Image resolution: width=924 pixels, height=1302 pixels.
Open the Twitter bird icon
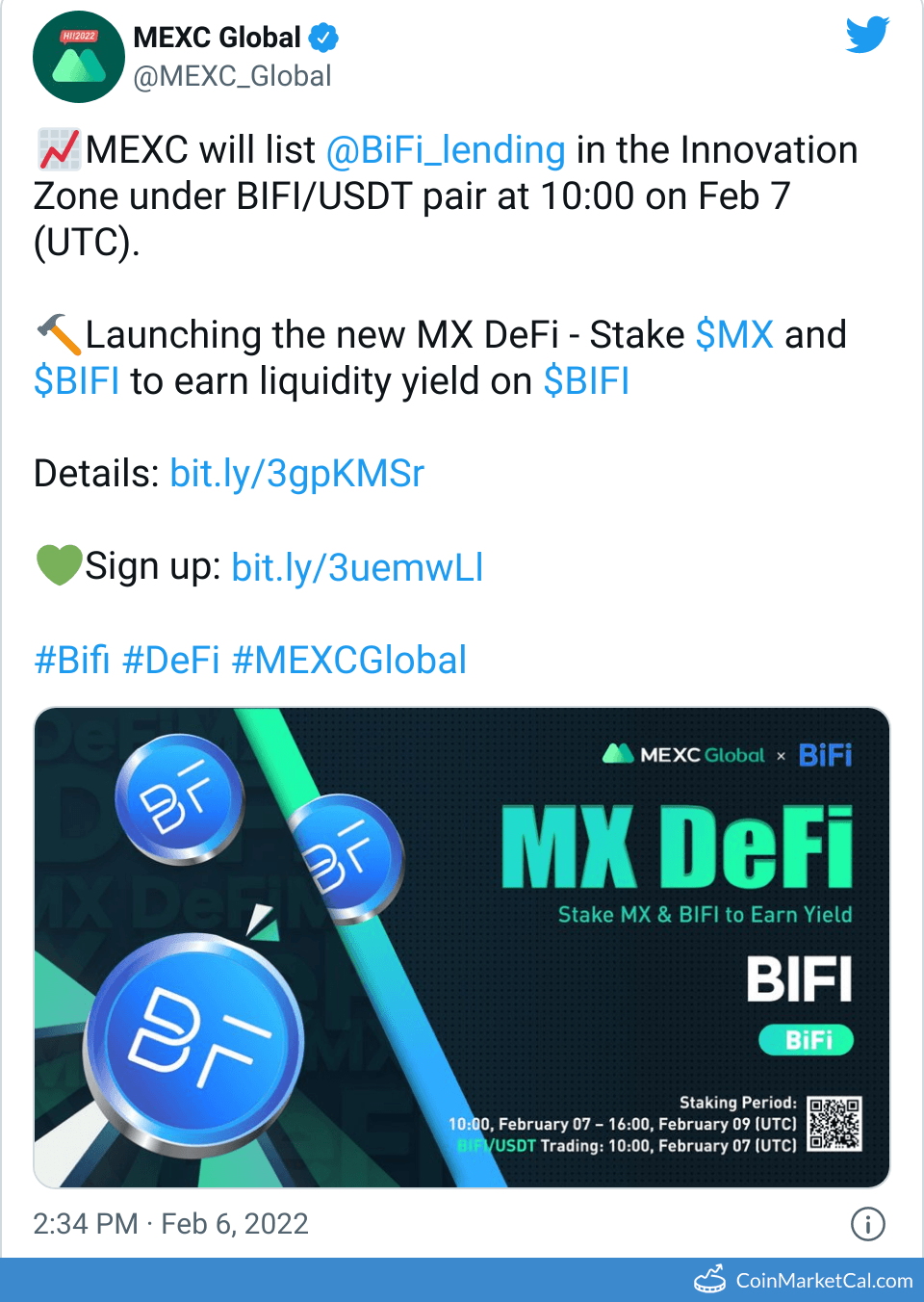(867, 36)
